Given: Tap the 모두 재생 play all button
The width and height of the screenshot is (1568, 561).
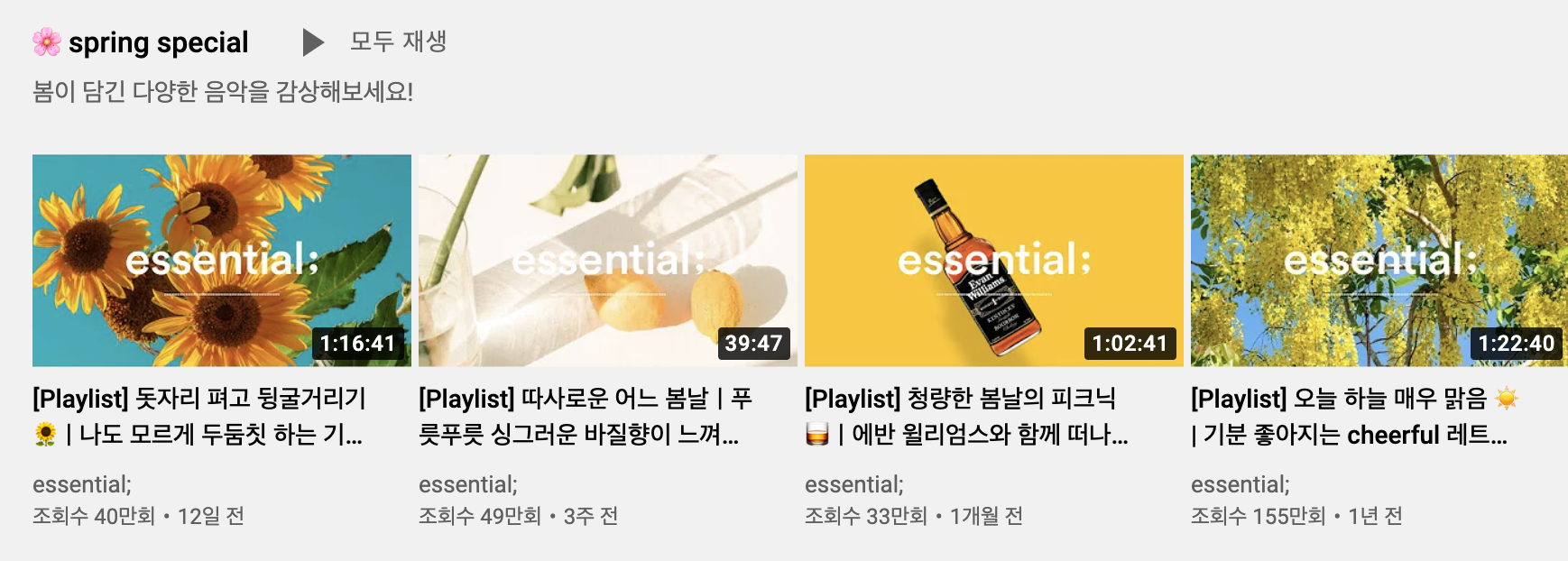Looking at the screenshot, I should [x=375, y=41].
